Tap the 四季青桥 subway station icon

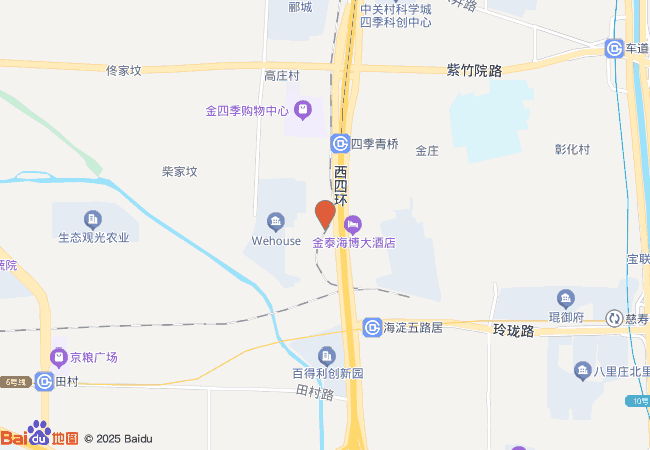(340, 144)
